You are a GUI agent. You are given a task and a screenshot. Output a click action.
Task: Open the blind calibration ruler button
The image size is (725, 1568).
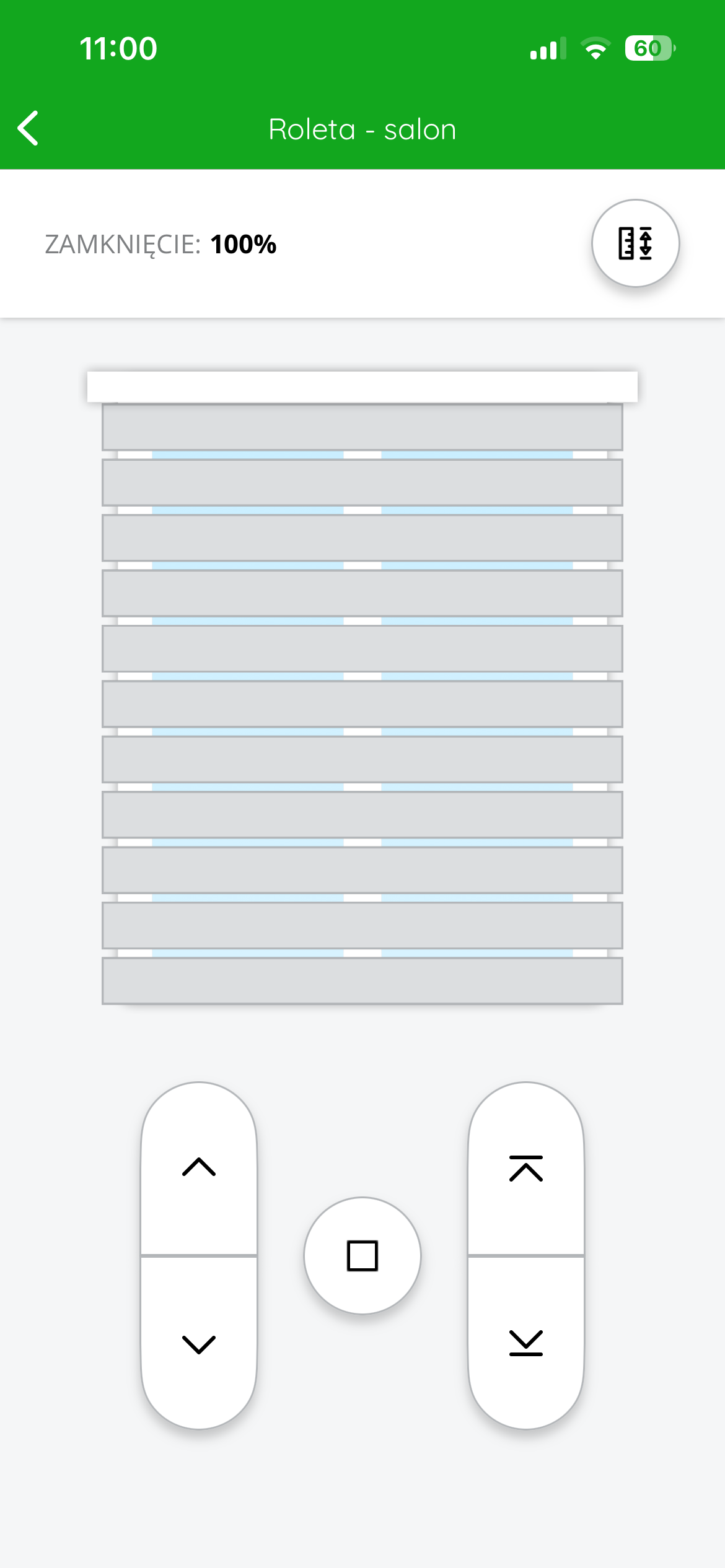[x=635, y=243]
